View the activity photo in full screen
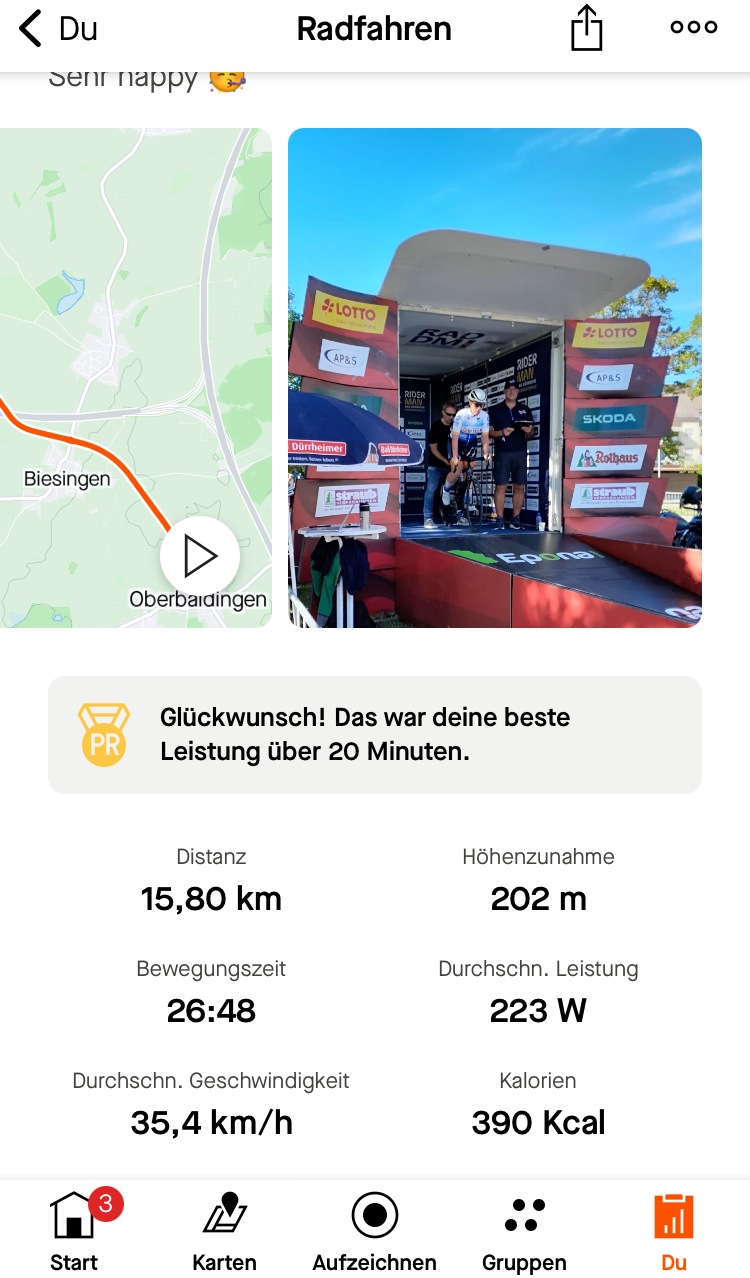The image size is (750, 1278). point(495,377)
